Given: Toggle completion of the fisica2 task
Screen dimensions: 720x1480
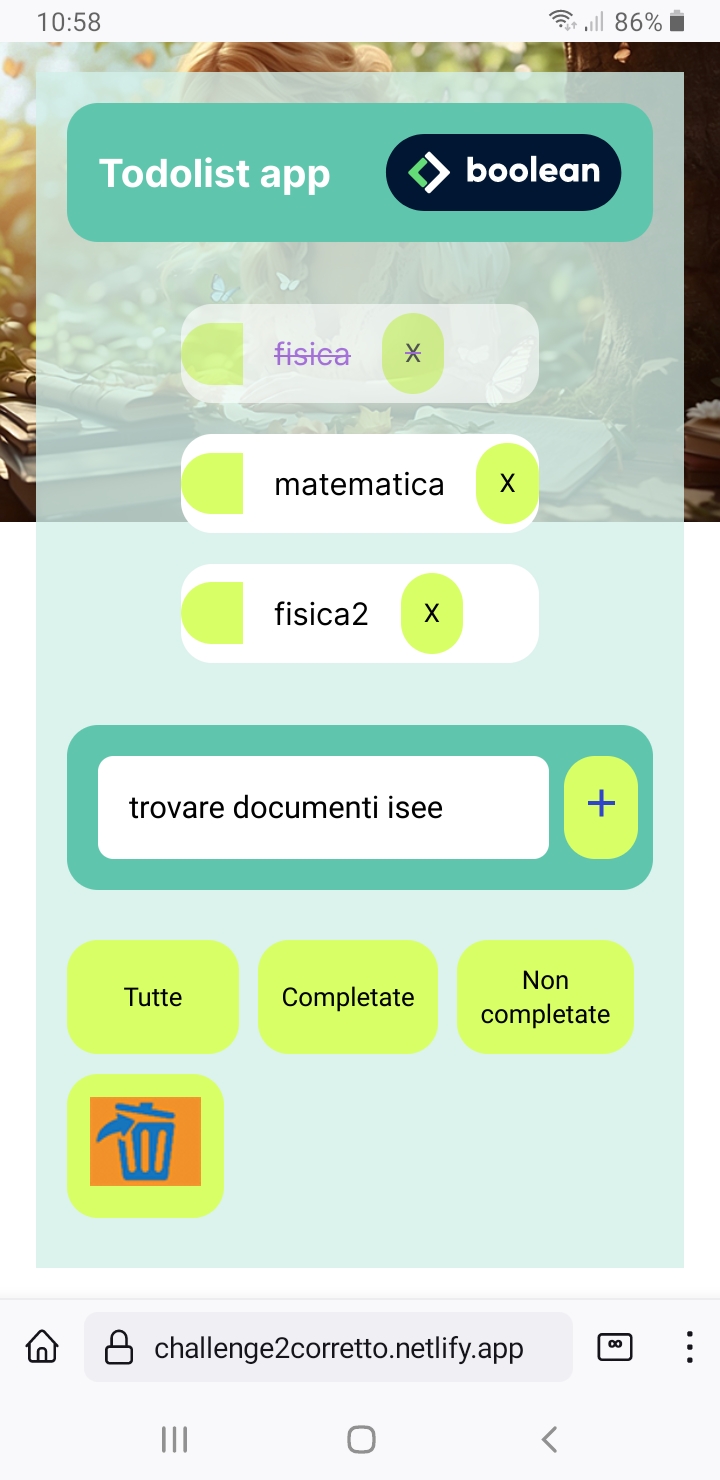Looking at the screenshot, I should [213, 613].
